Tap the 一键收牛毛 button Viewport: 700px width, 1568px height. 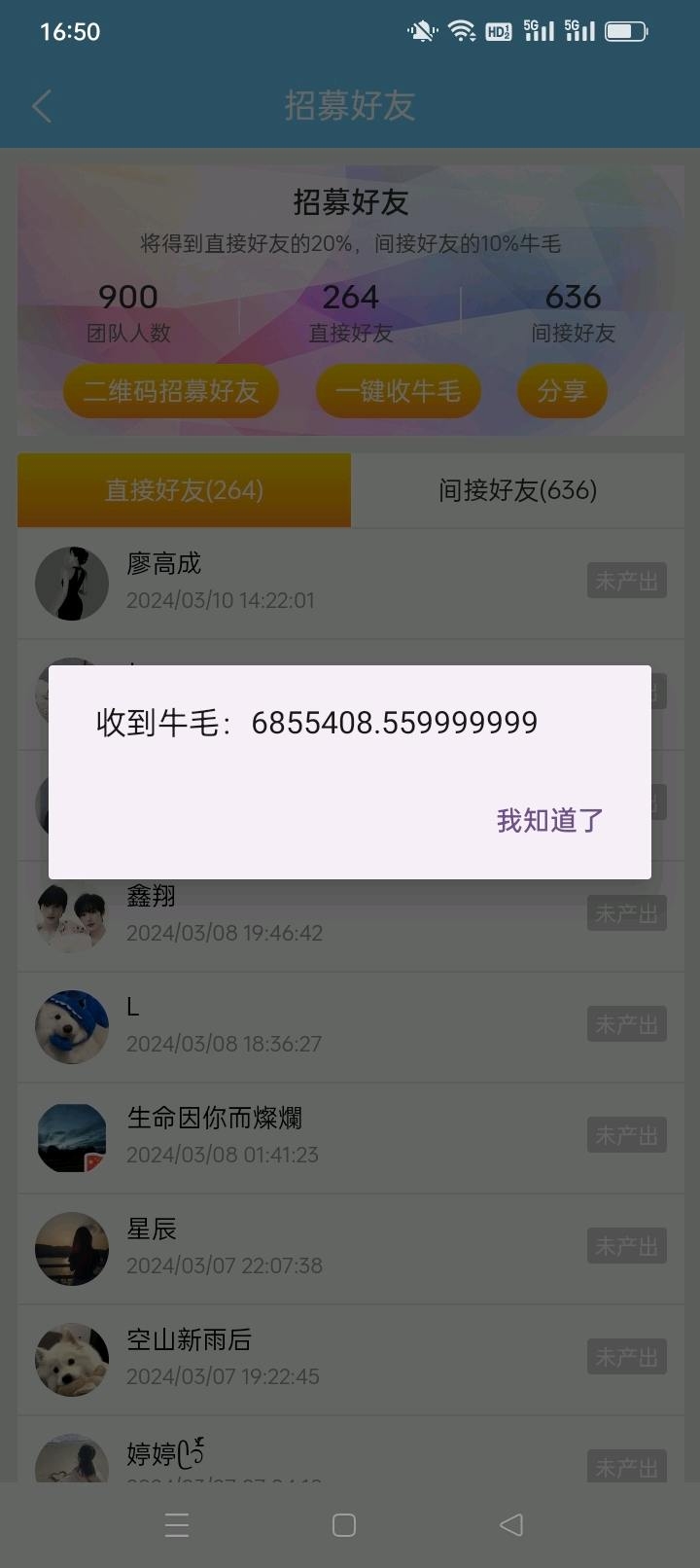[x=398, y=391]
